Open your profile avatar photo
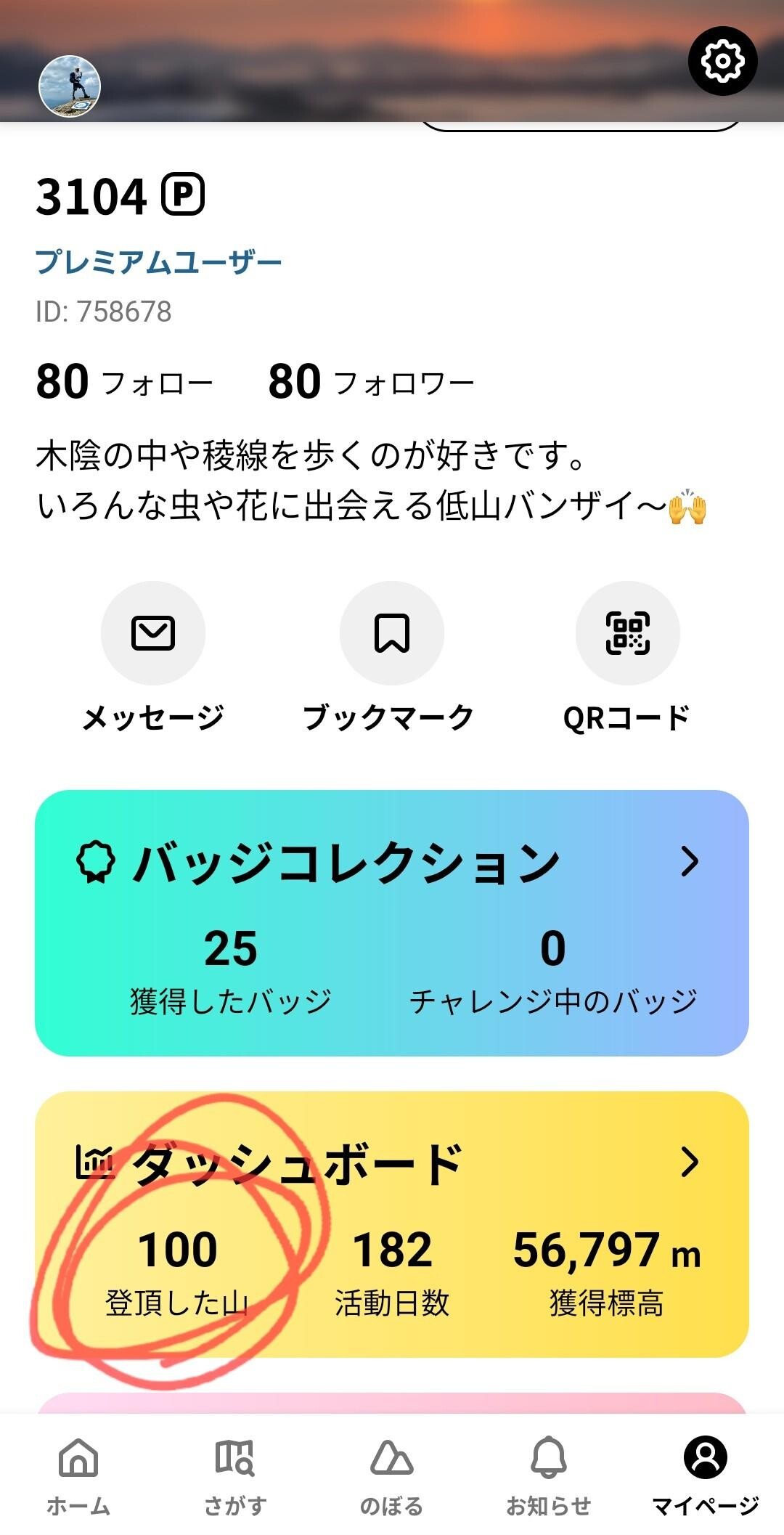 click(70, 87)
